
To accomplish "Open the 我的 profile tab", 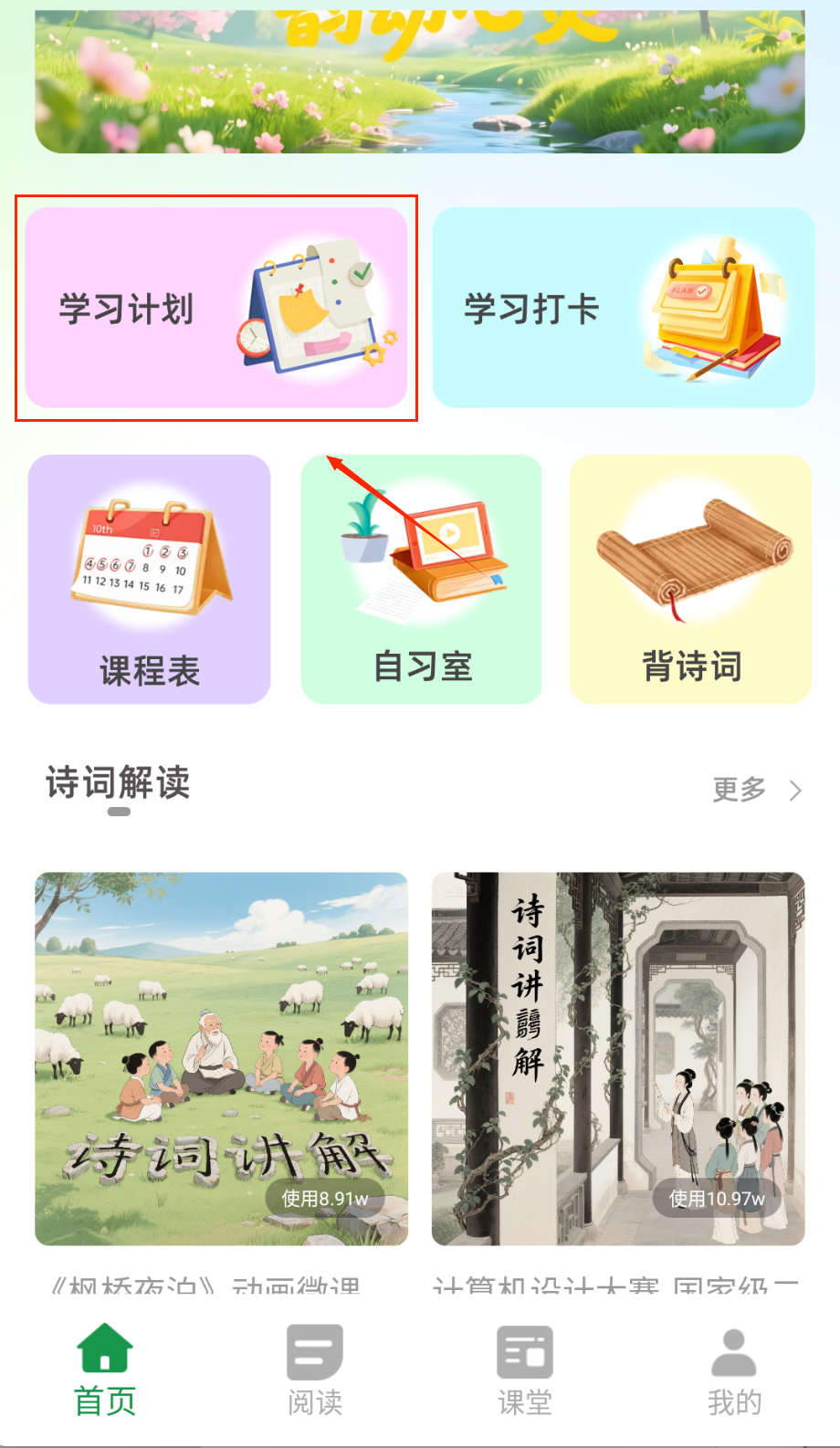I will coord(734,1369).
